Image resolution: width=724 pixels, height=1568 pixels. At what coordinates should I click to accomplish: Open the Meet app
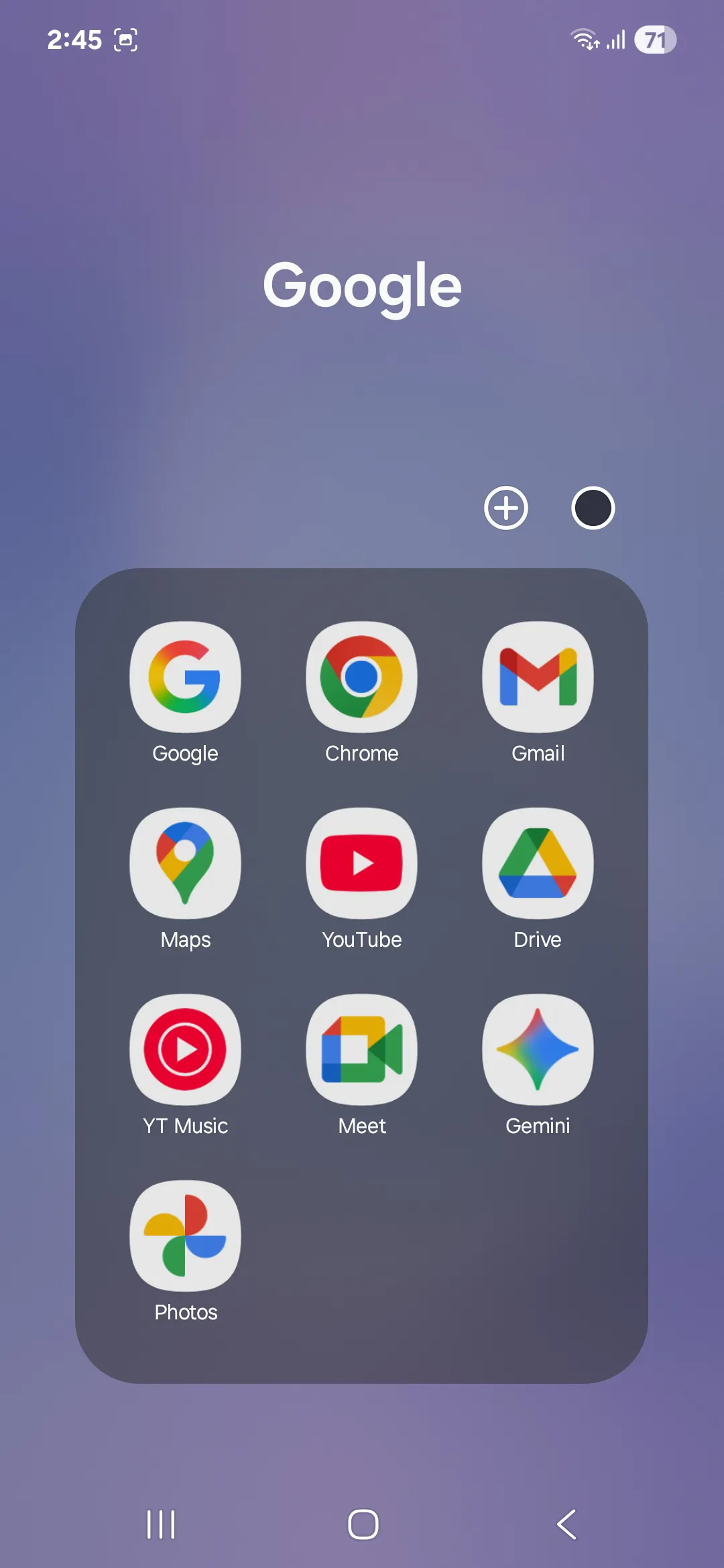(361, 1049)
